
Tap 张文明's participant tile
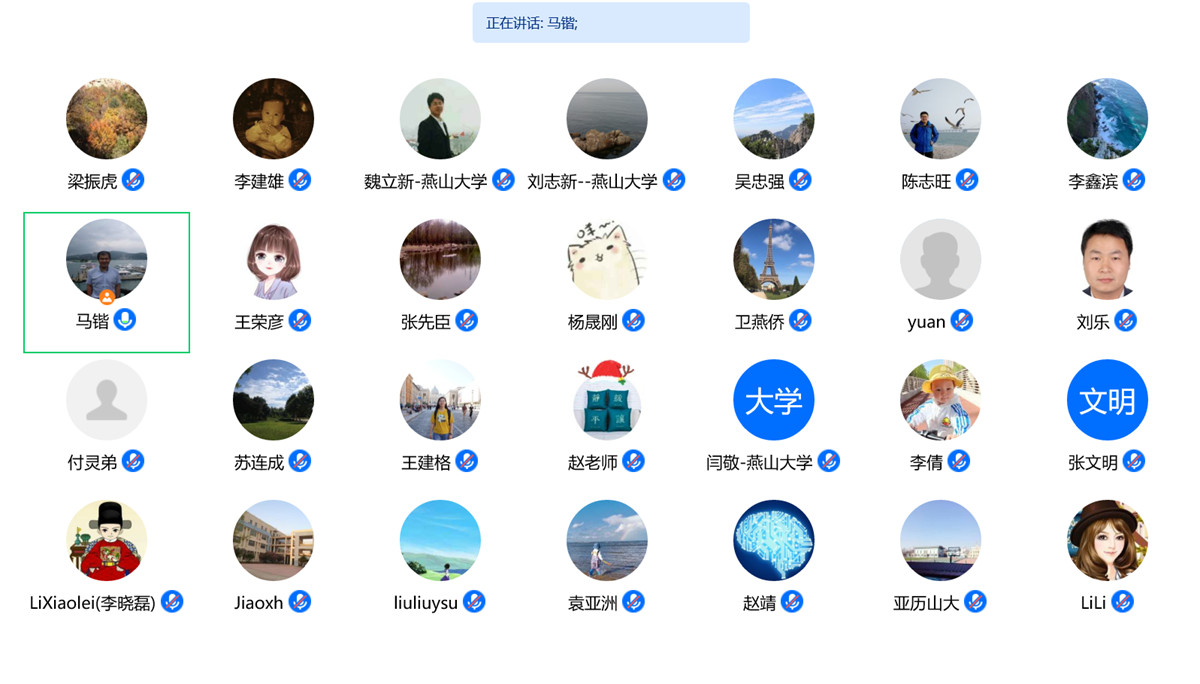click(1107, 400)
